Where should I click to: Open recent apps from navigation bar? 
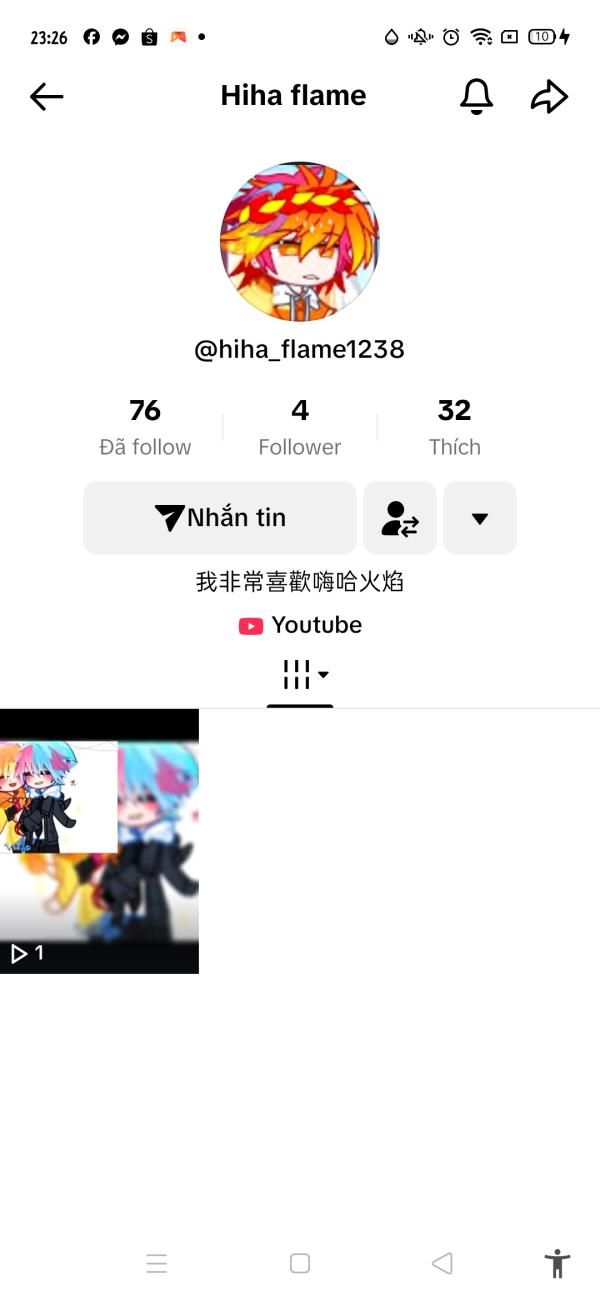click(157, 1263)
